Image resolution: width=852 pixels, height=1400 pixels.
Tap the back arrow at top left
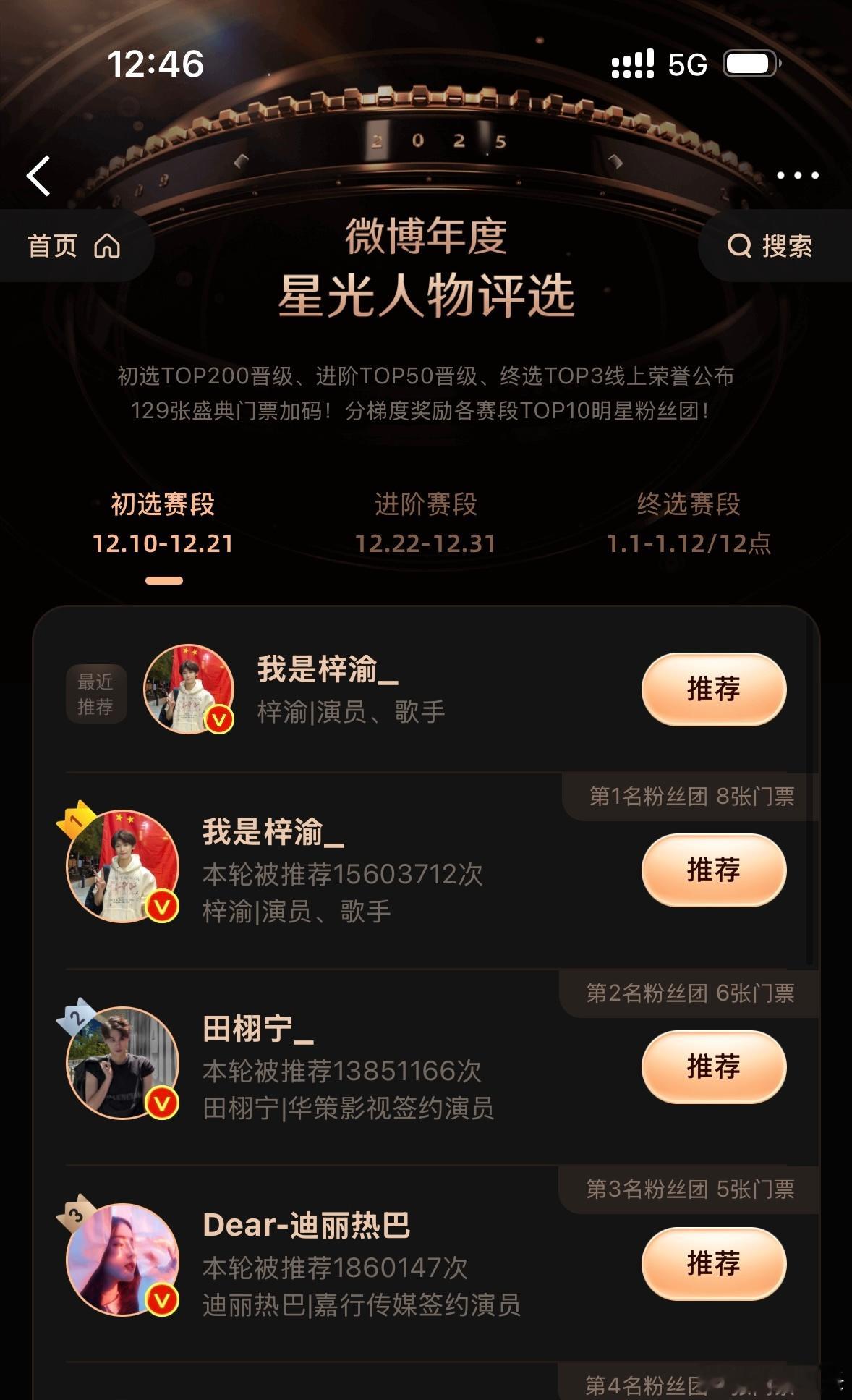point(40,176)
